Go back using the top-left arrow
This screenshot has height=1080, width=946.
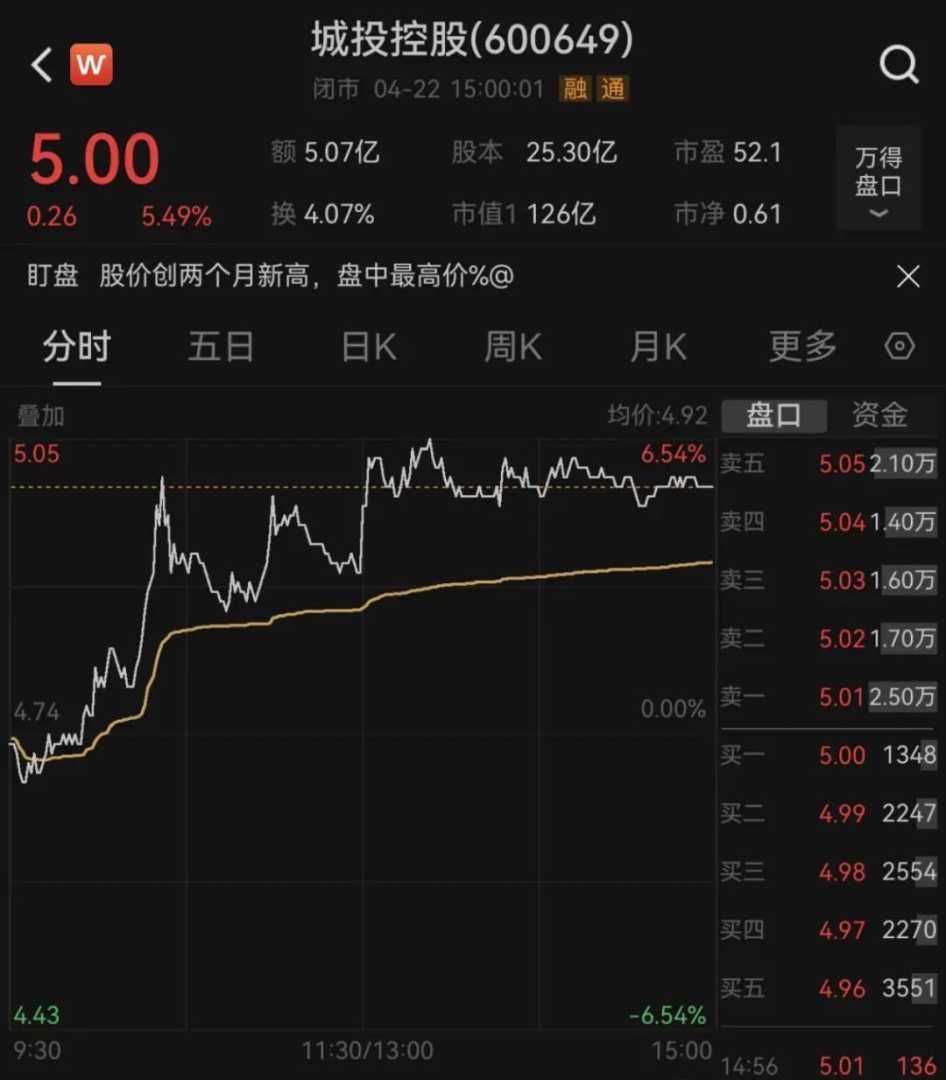pyautogui.click(x=41, y=66)
